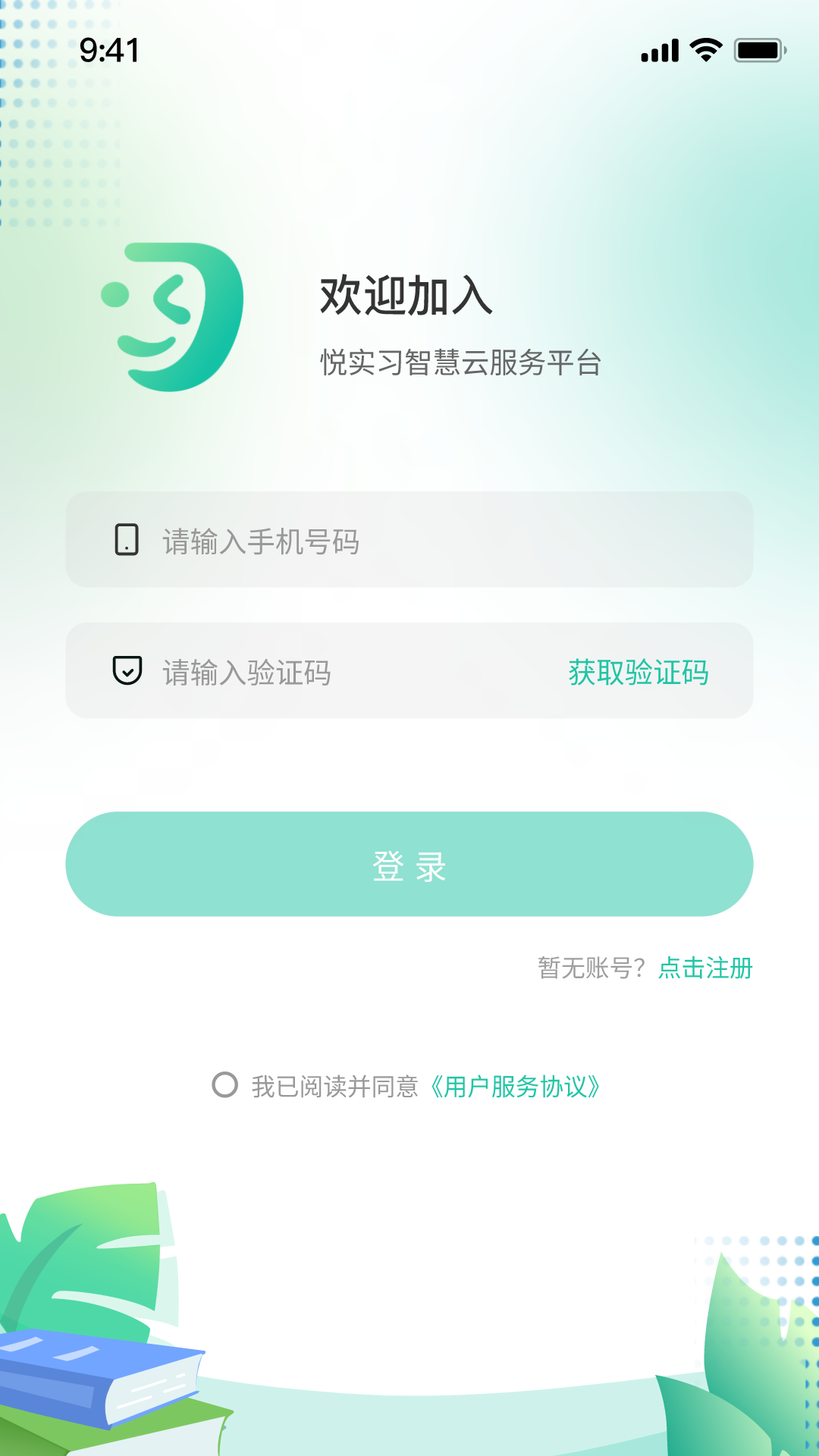This screenshot has height=1456, width=819.
Task: Click the shield icon beside the code field
Action: click(x=126, y=671)
